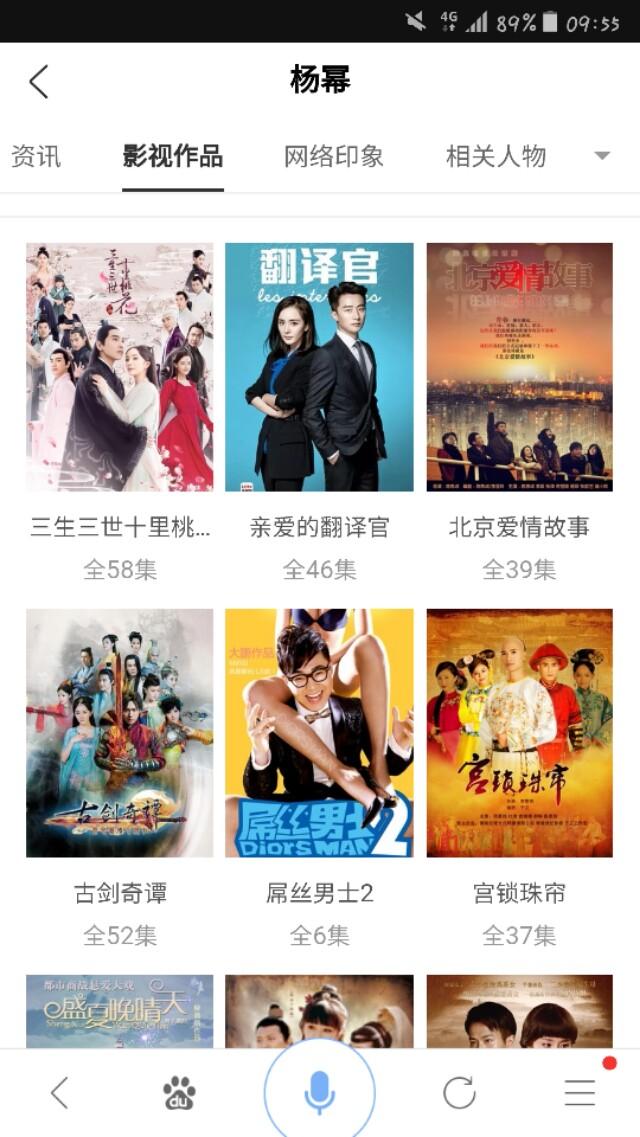
Task: Go back using the top arrow
Action: 39,81
